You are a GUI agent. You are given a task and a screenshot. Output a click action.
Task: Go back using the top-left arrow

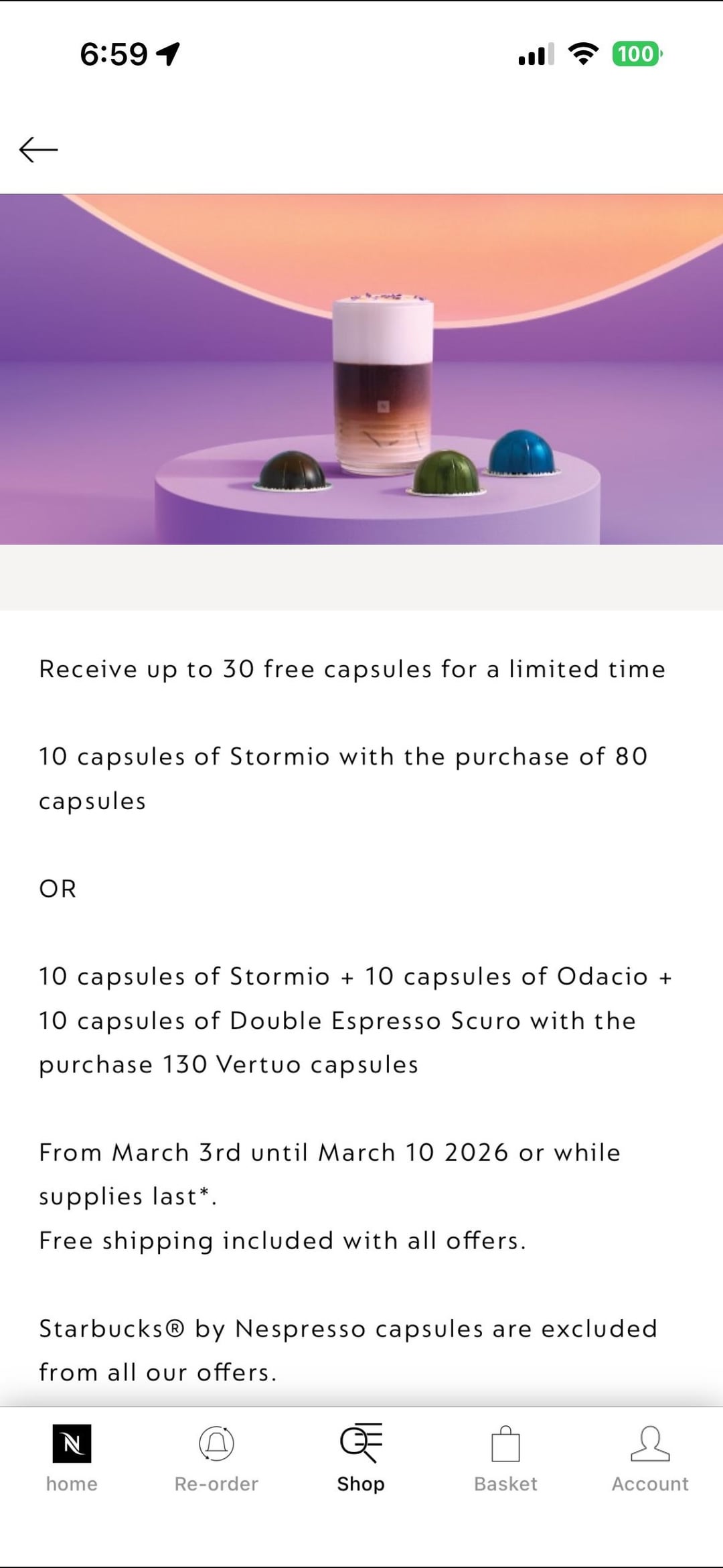pos(39,149)
